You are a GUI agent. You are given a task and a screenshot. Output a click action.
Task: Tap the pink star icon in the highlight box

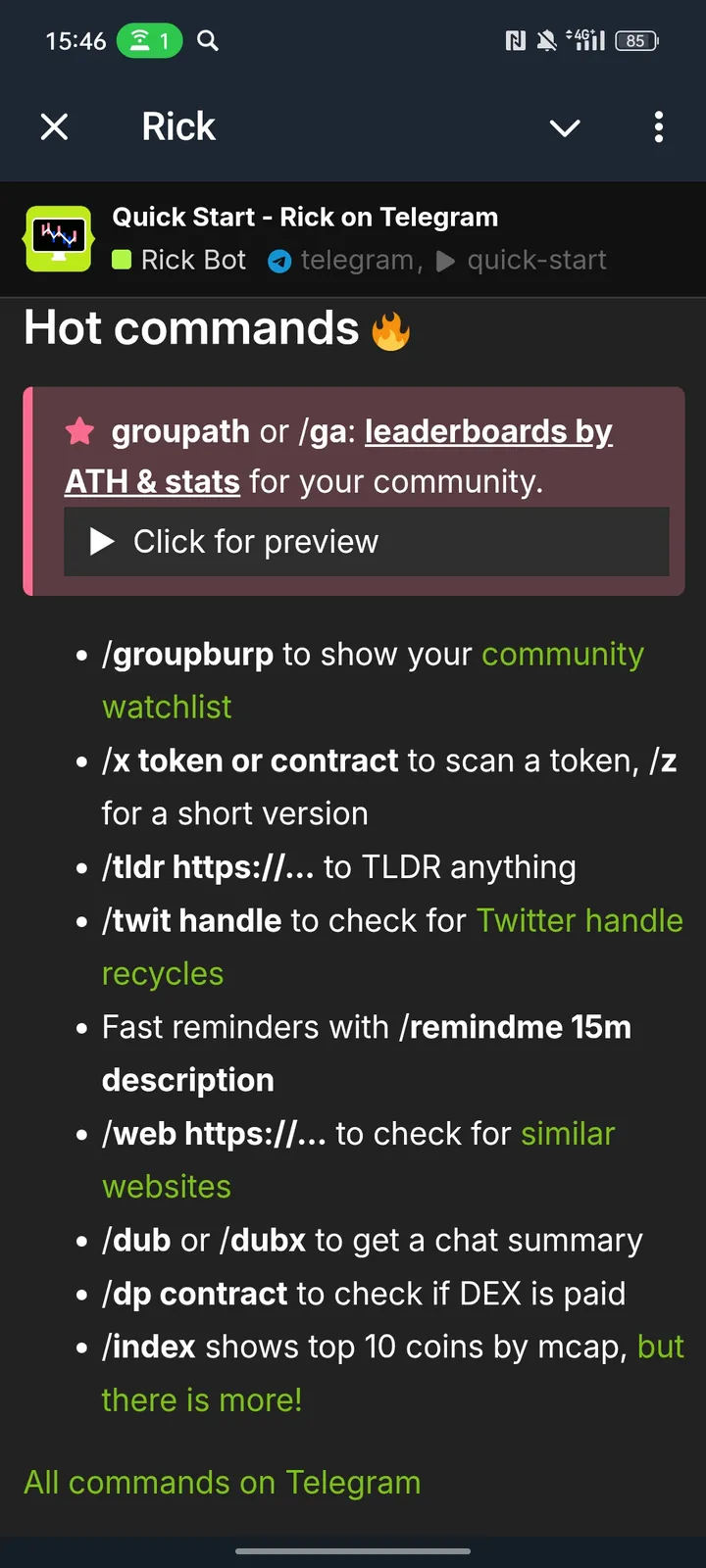tap(79, 430)
